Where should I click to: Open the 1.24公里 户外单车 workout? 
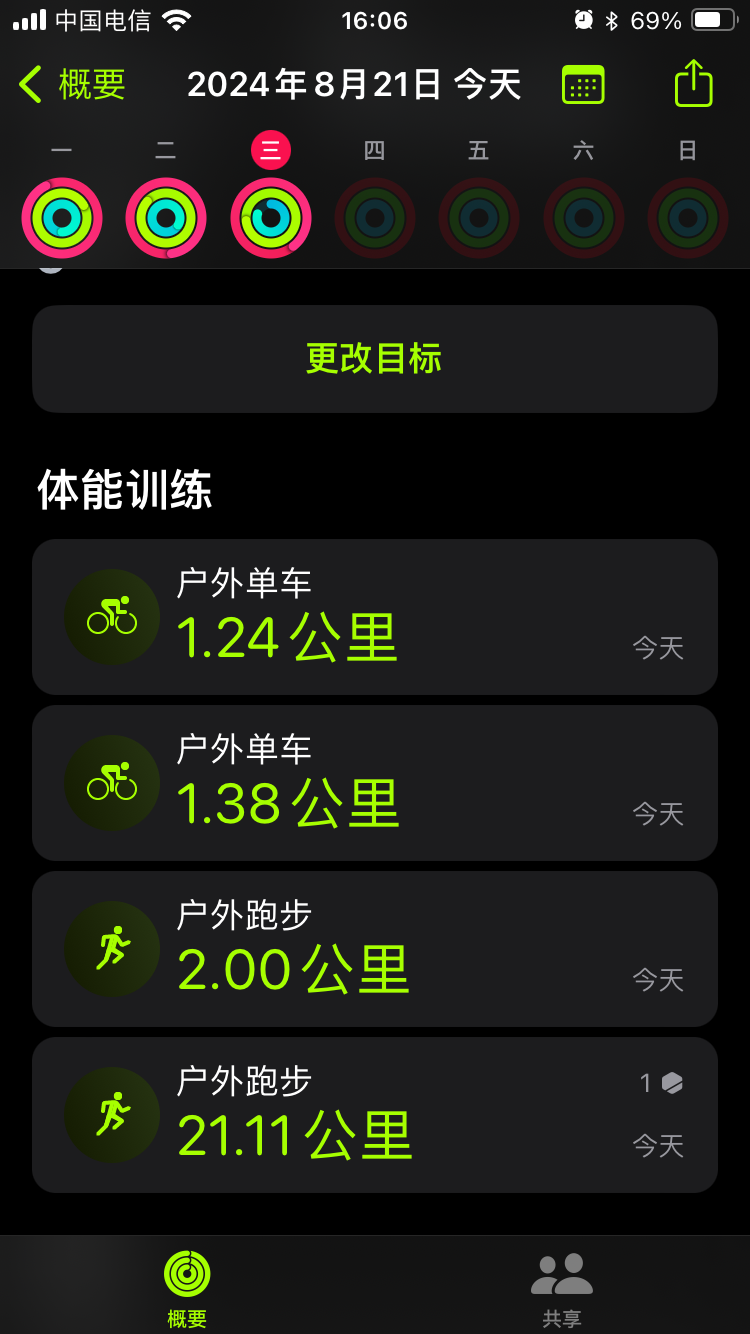pos(374,617)
